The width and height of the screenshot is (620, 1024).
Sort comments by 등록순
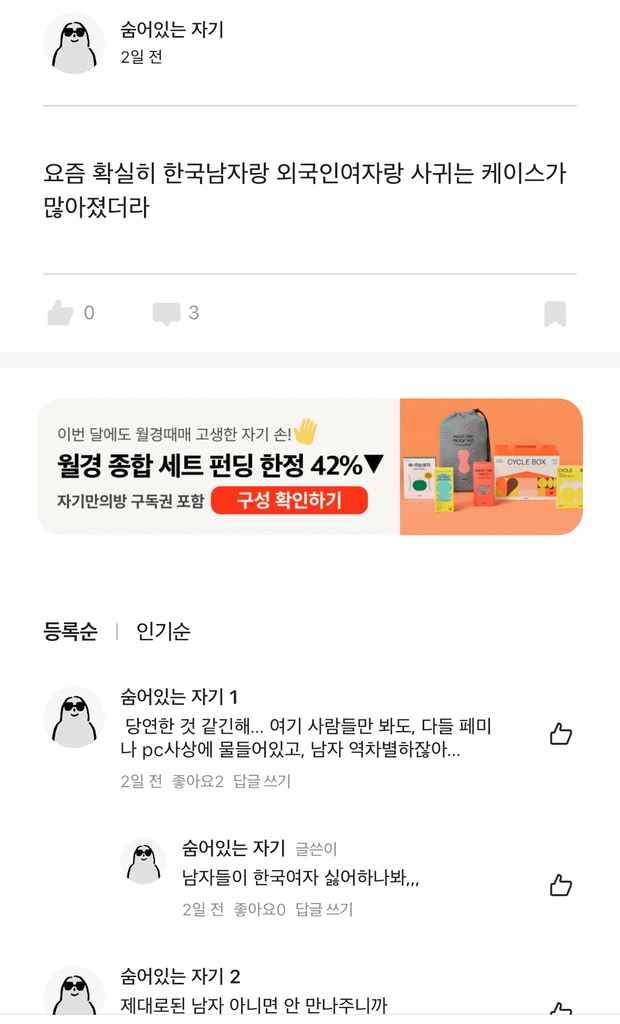70,631
